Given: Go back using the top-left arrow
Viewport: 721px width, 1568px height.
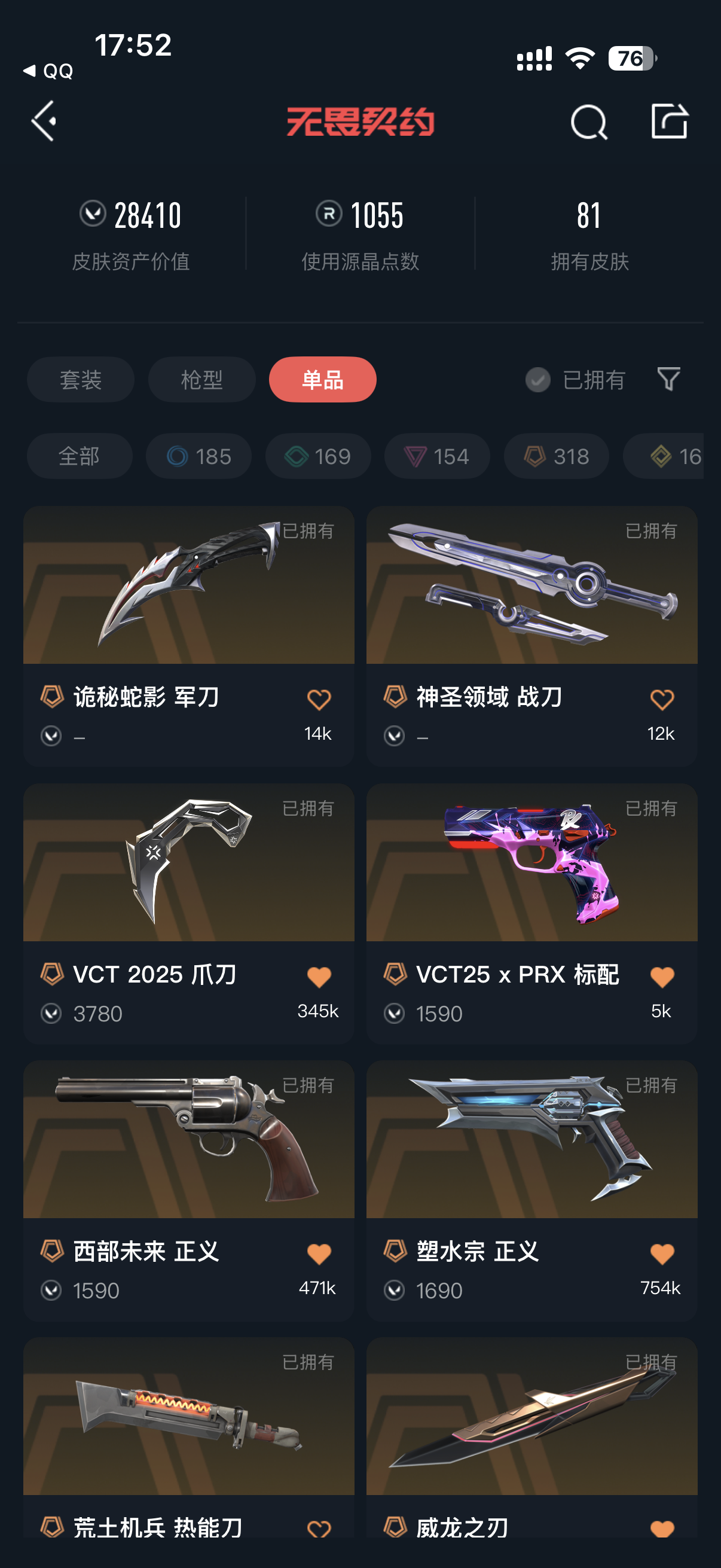Looking at the screenshot, I should [44, 121].
